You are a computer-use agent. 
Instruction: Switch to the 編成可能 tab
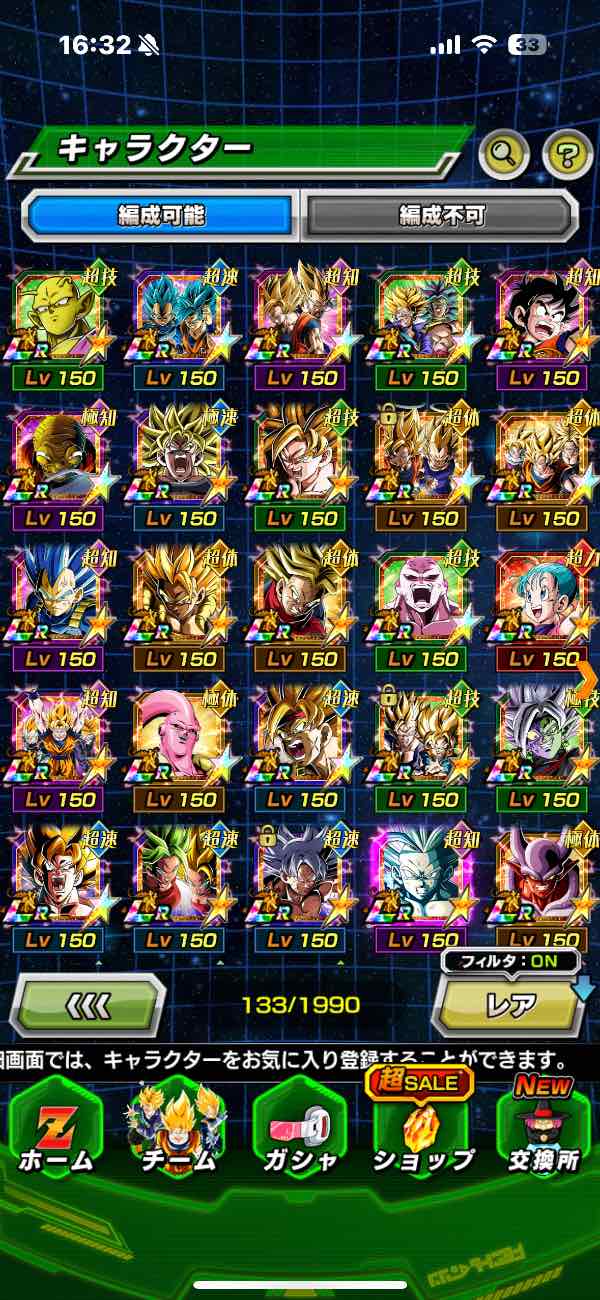pos(161,214)
